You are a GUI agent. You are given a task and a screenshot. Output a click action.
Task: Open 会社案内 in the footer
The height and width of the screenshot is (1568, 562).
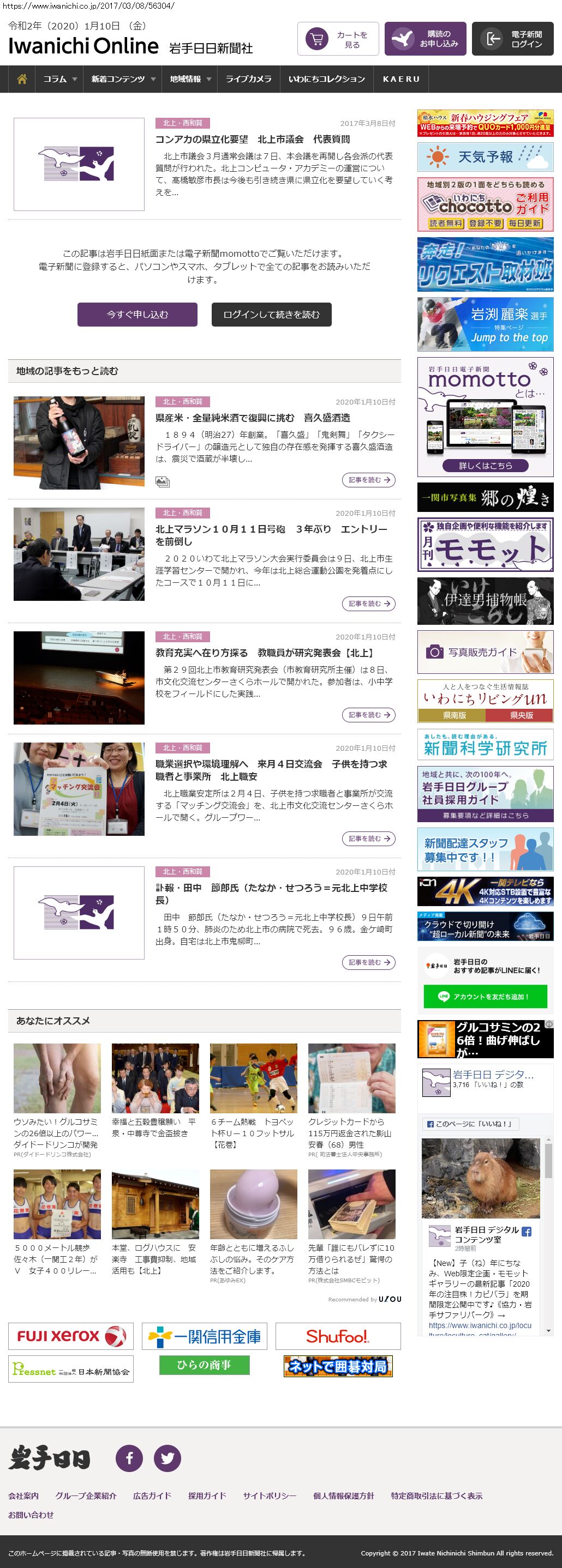point(23,1495)
